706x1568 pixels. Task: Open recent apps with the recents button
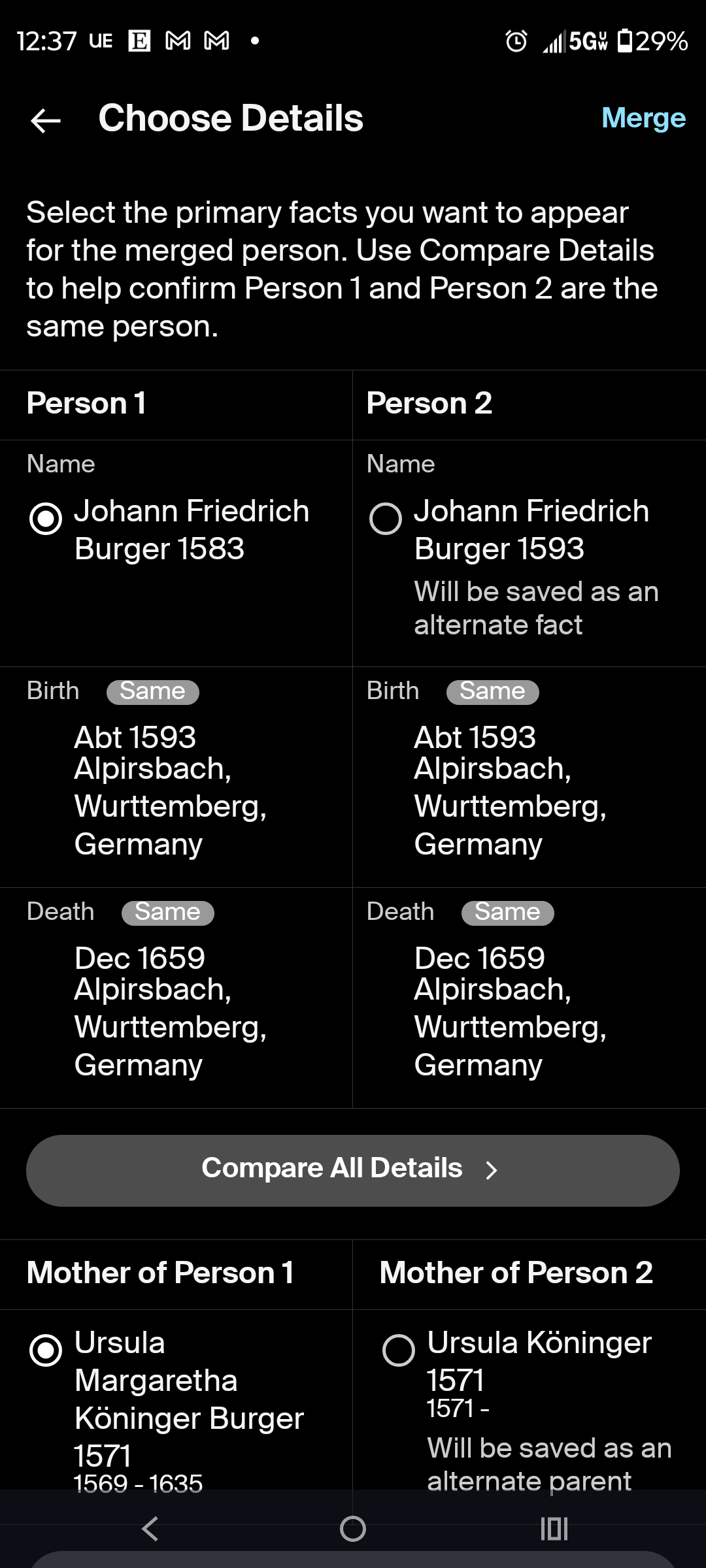[554, 1530]
